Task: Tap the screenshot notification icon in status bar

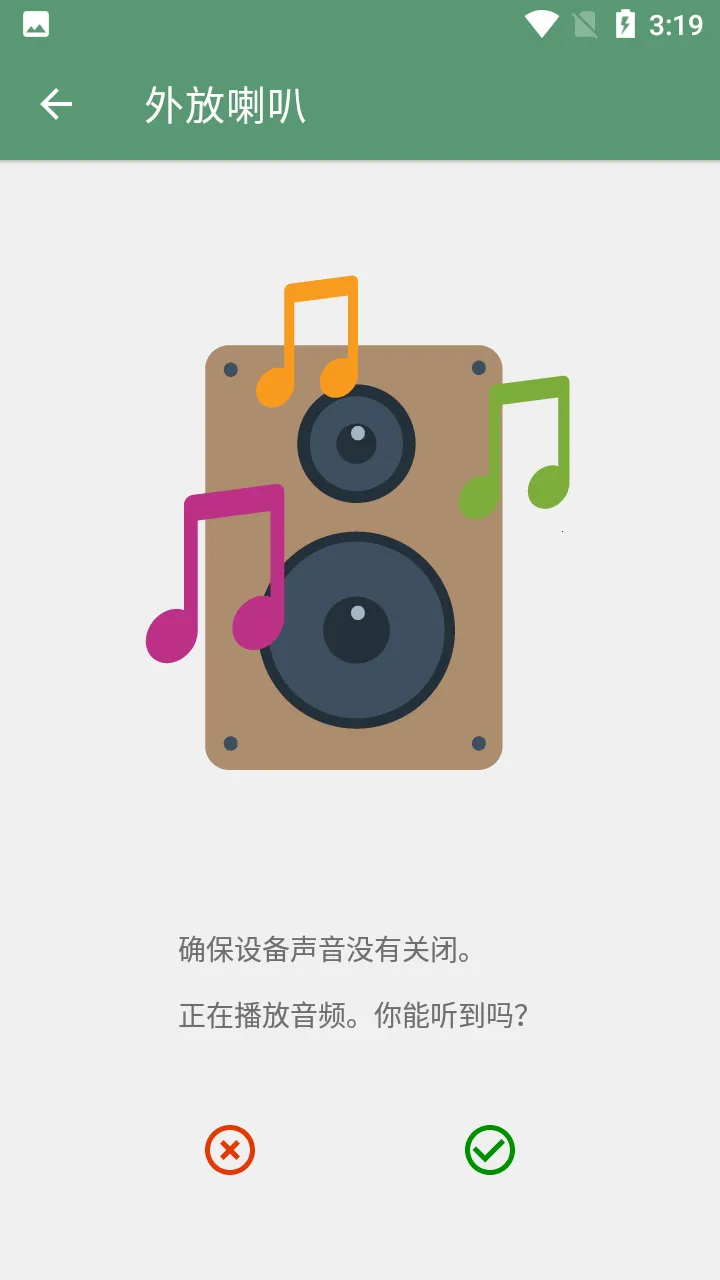Action: tap(35, 23)
